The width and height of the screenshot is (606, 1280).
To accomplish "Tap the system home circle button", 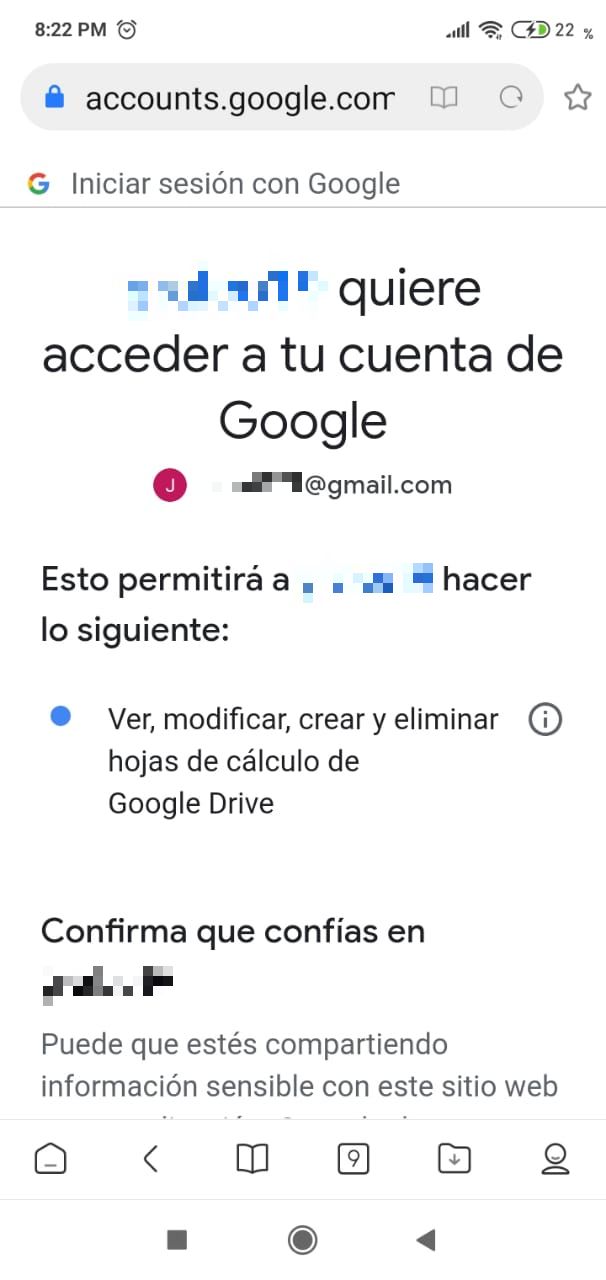I will click(x=302, y=1240).
